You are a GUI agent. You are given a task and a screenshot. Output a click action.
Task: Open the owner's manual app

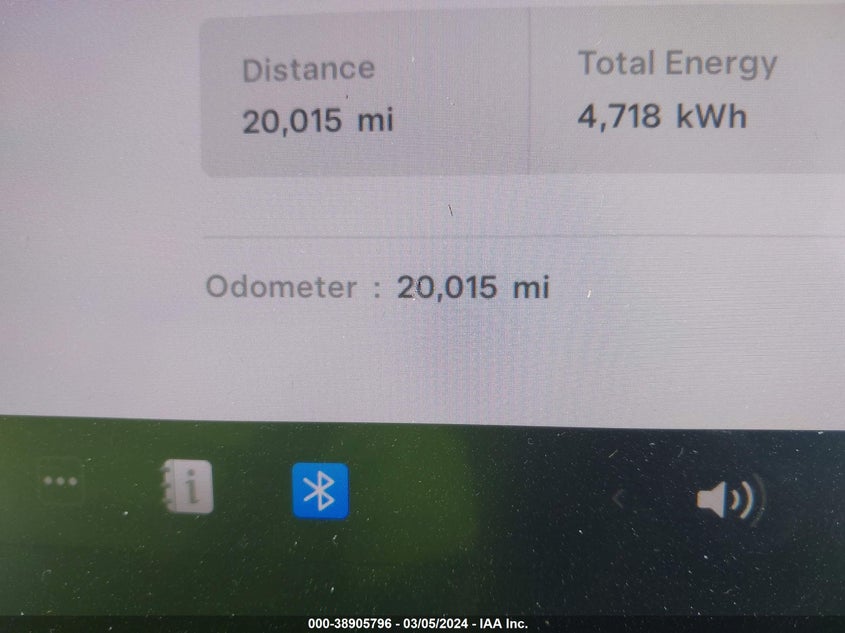(x=190, y=488)
